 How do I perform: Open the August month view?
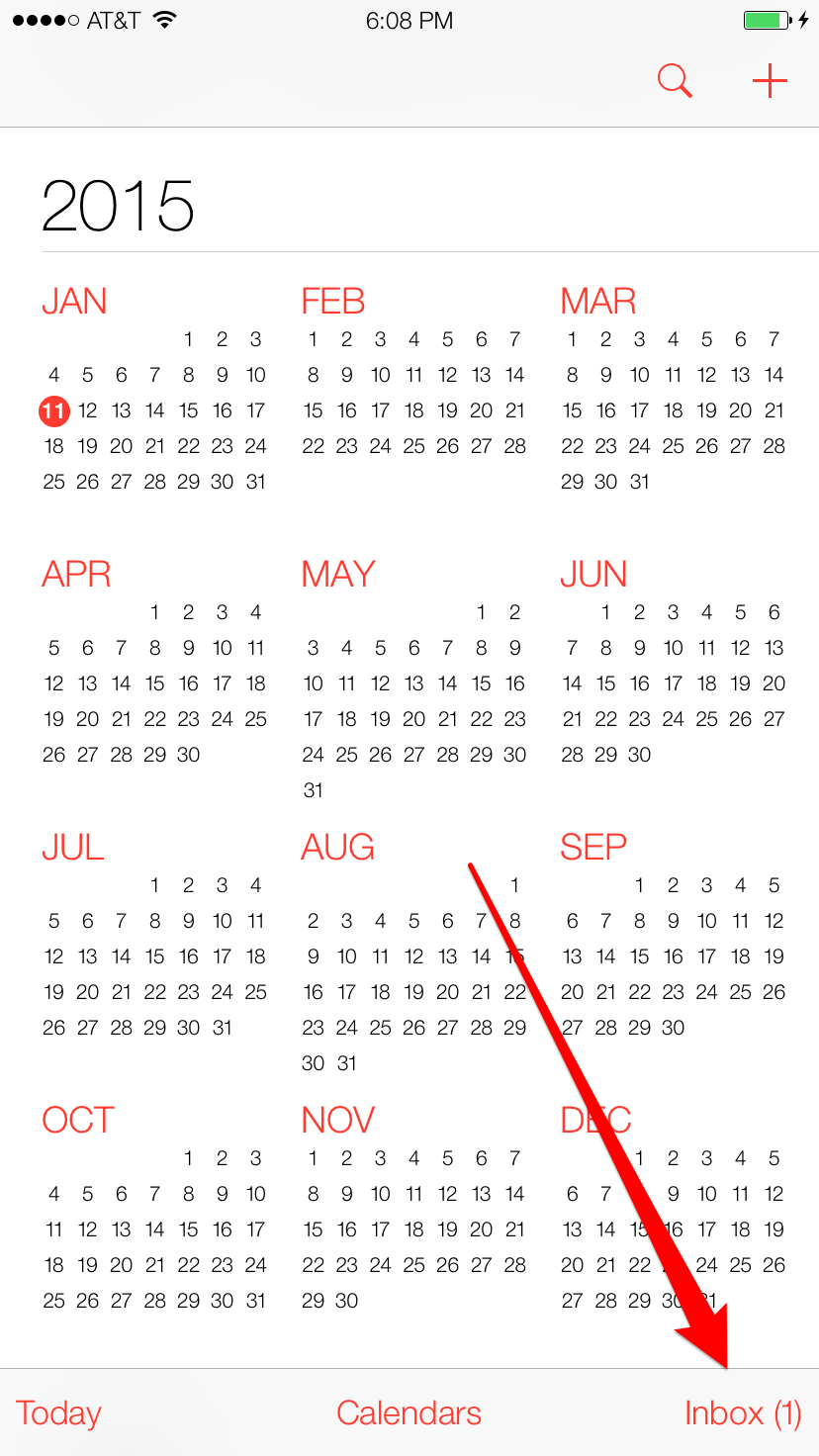(414, 955)
